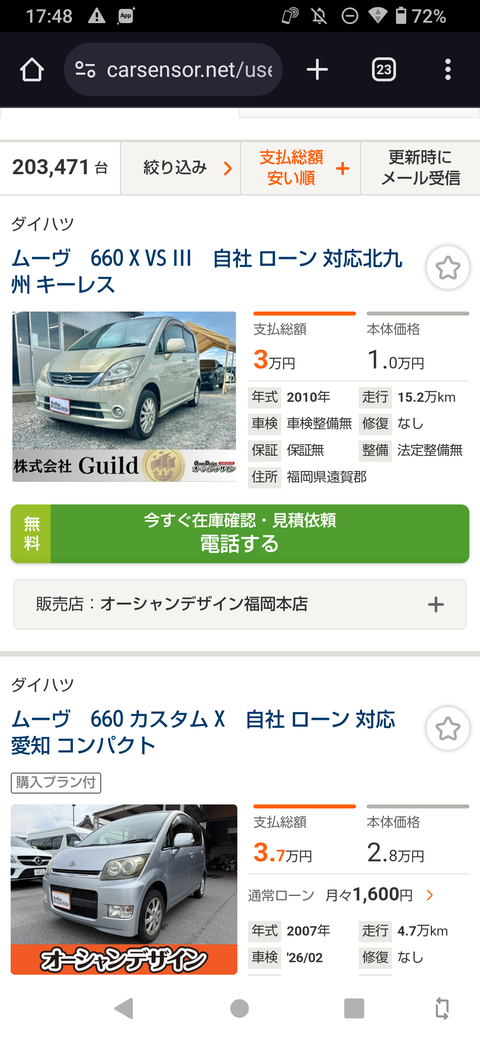Go back with the system back button
The image size is (480, 1040).
point(124,1009)
